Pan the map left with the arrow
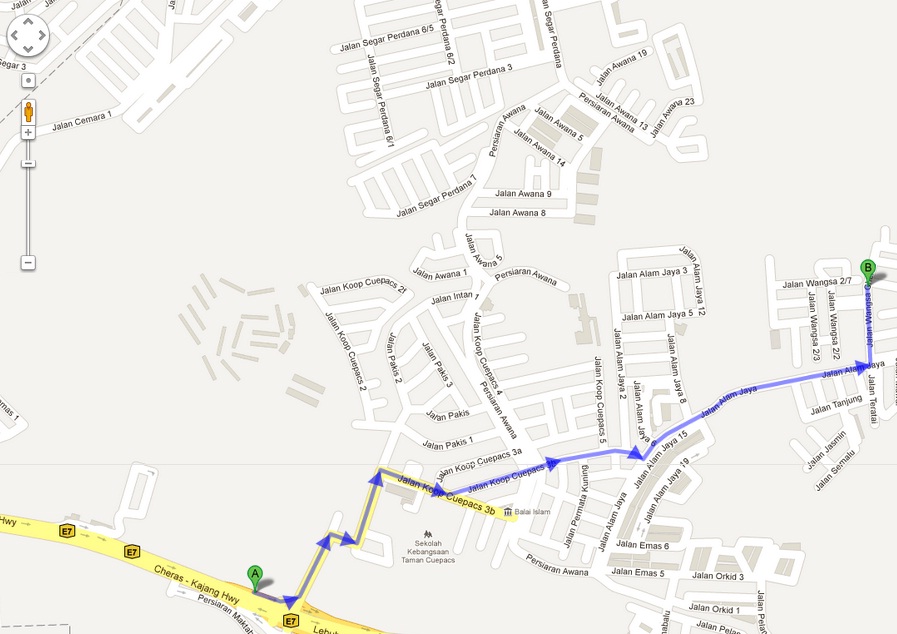 pyautogui.click(x=15, y=36)
